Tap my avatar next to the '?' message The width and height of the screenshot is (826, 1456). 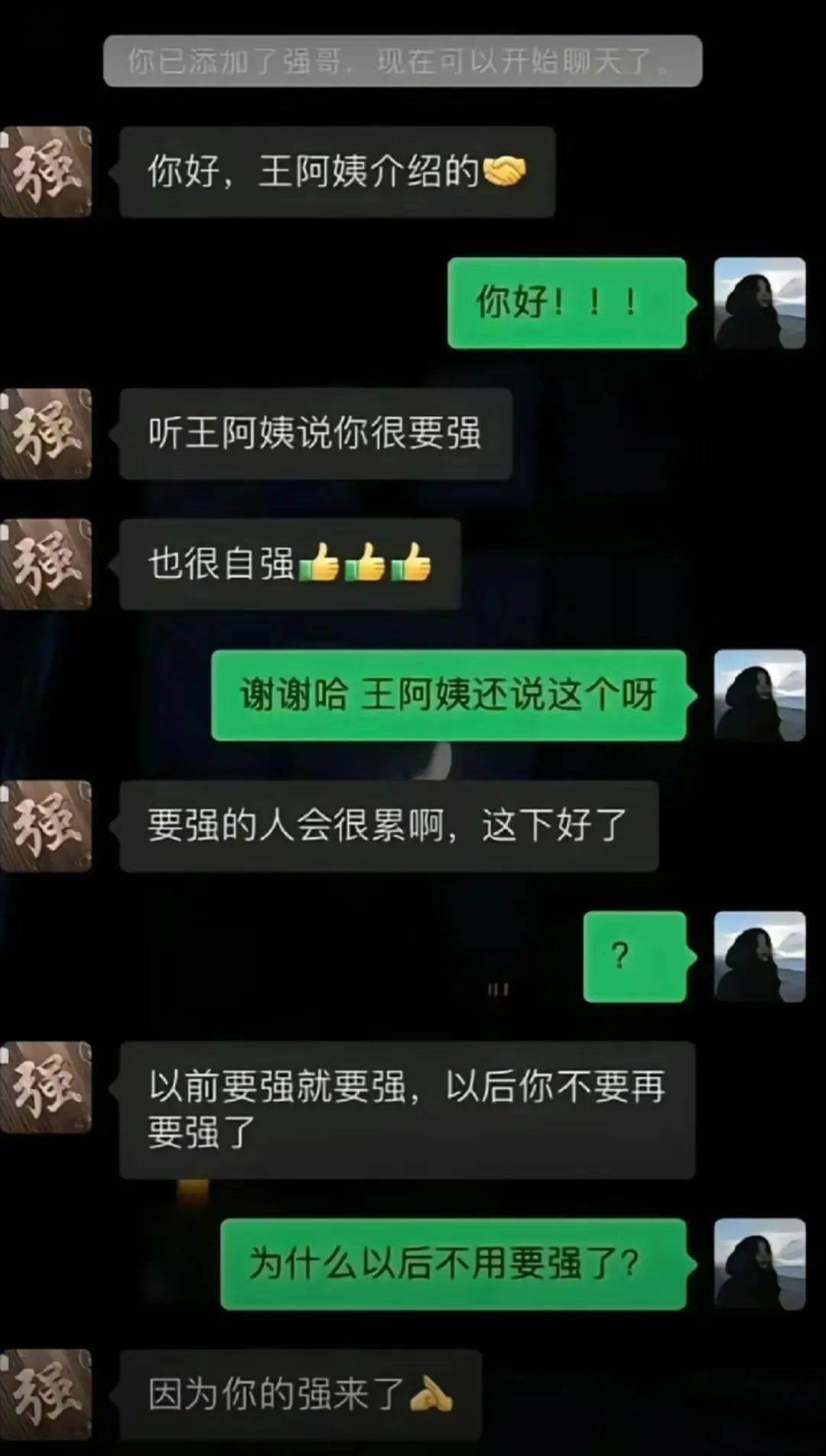click(x=759, y=956)
